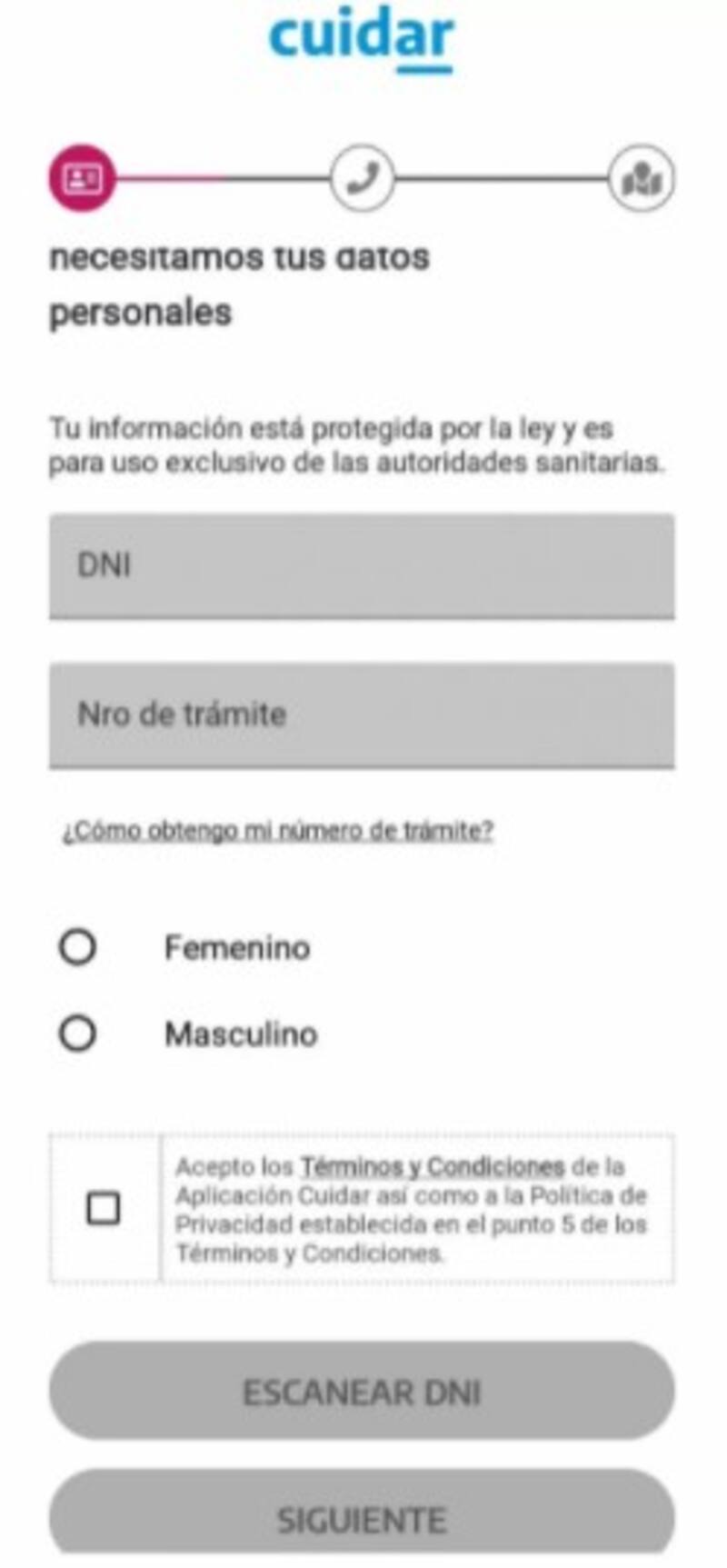The image size is (727, 1568).
Task: Open the Términos y Condiciones link
Action: pos(432,1166)
